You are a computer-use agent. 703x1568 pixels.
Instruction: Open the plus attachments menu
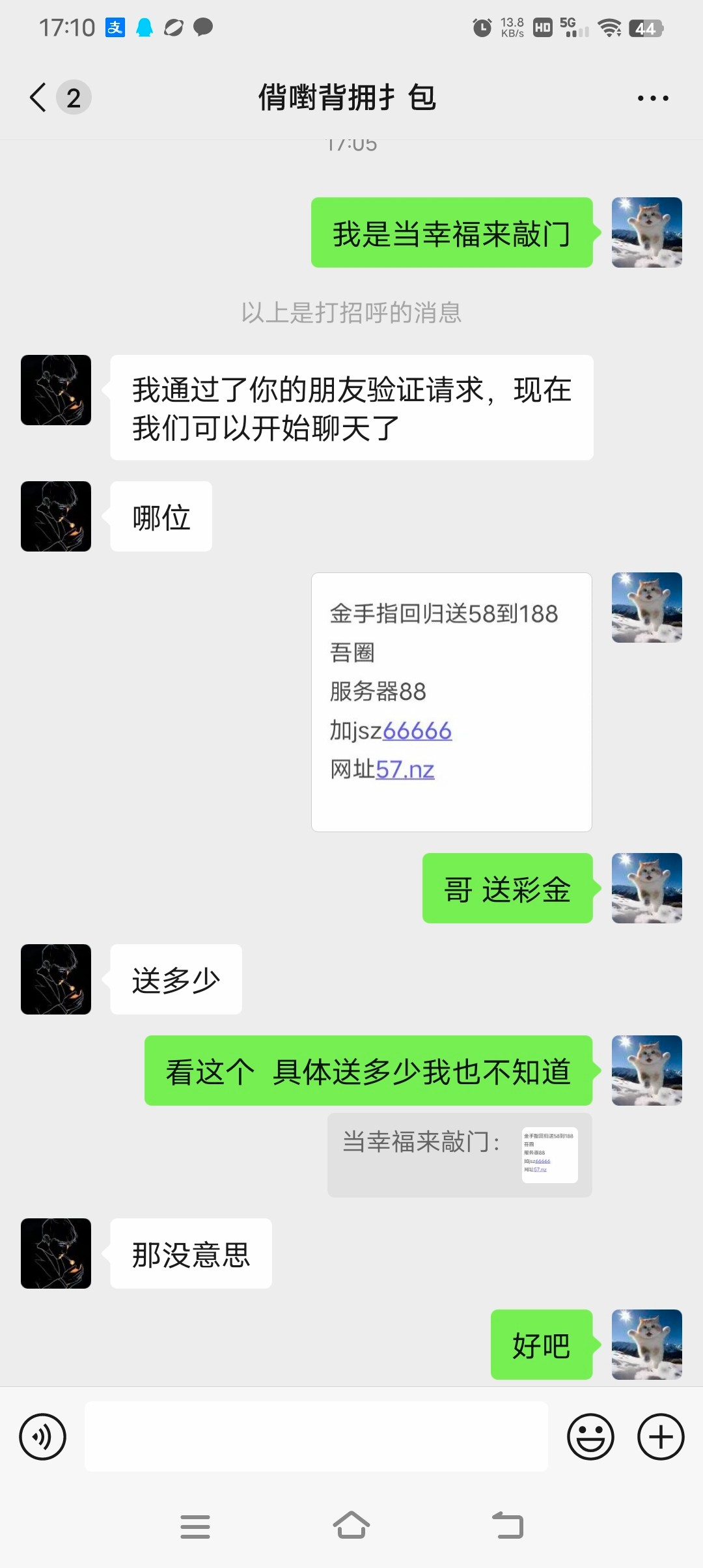pos(660,1436)
